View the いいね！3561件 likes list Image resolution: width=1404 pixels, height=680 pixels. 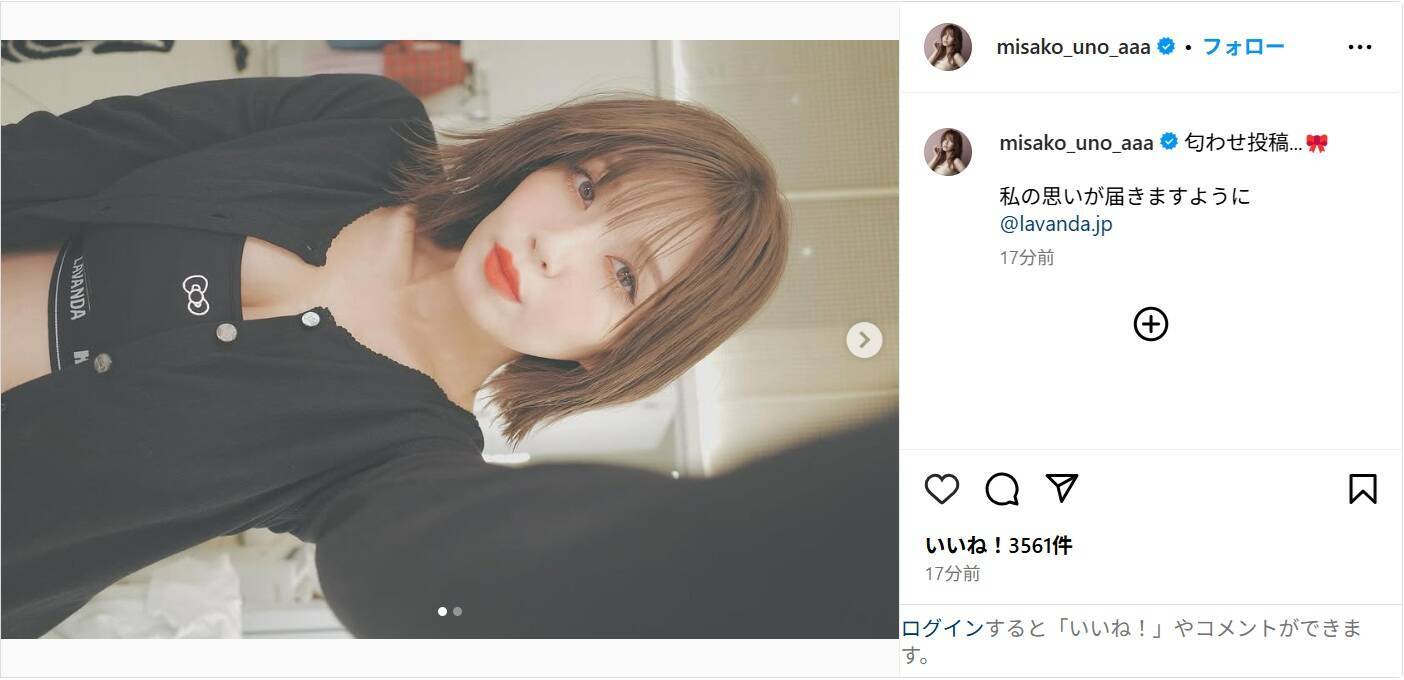(x=998, y=546)
